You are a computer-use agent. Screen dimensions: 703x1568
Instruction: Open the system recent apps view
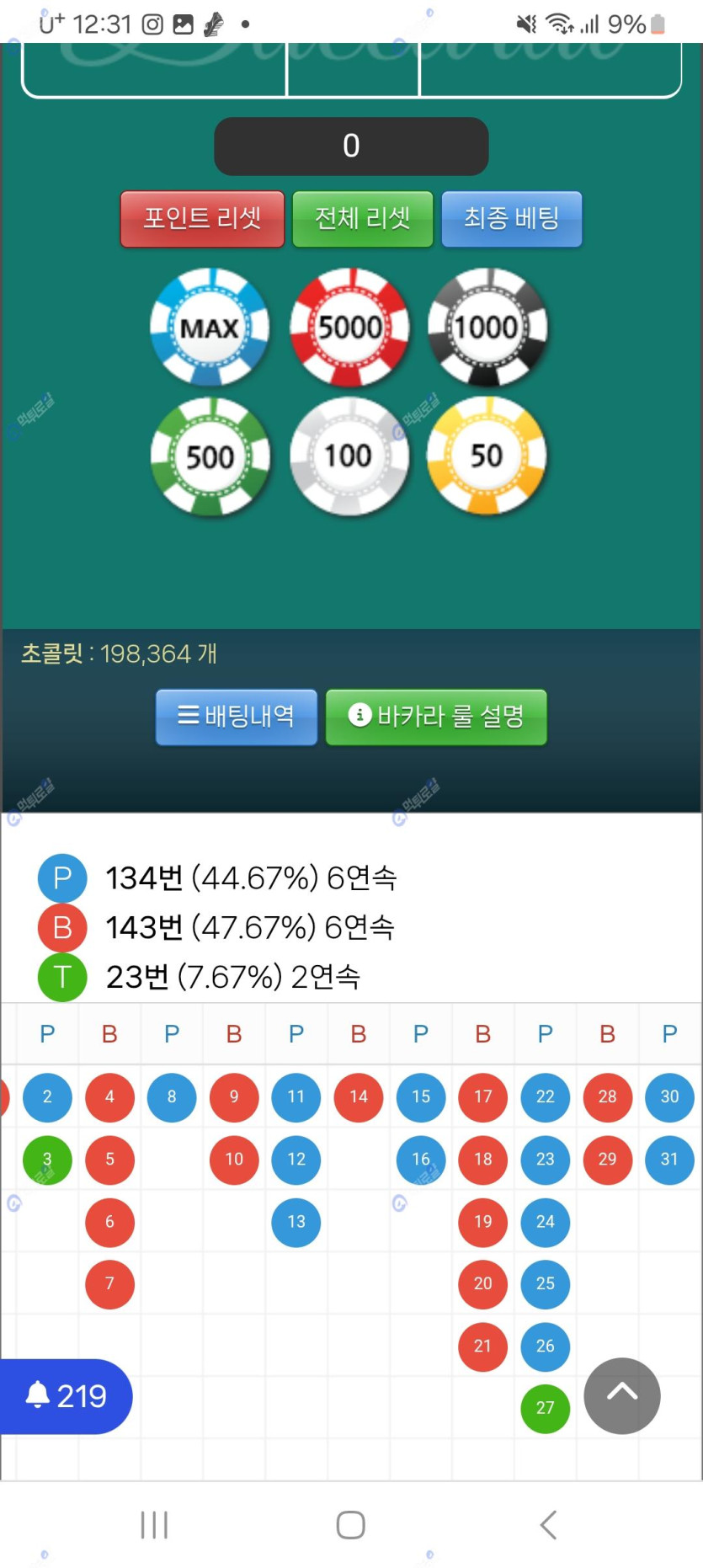click(x=154, y=1524)
